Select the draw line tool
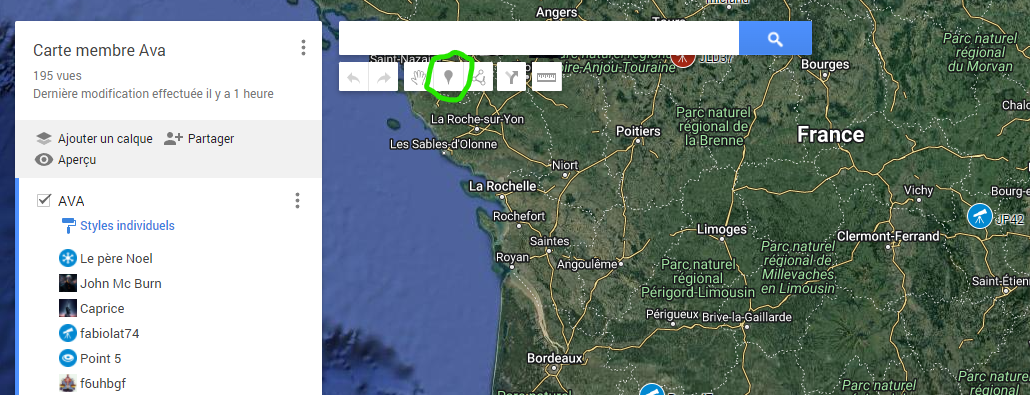The height and width of the screenshot is (395, 1030). (x=479, y=78)
